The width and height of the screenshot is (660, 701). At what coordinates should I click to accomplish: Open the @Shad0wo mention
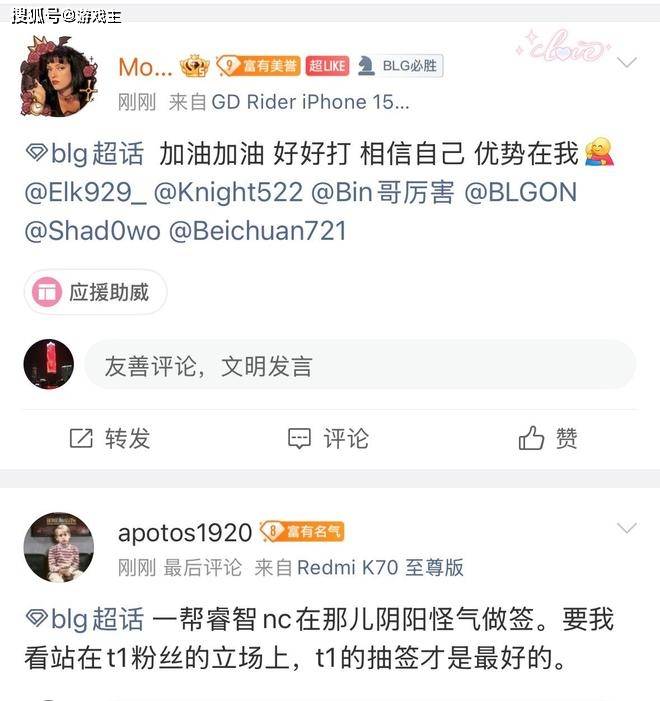click(x=92, y=231)
